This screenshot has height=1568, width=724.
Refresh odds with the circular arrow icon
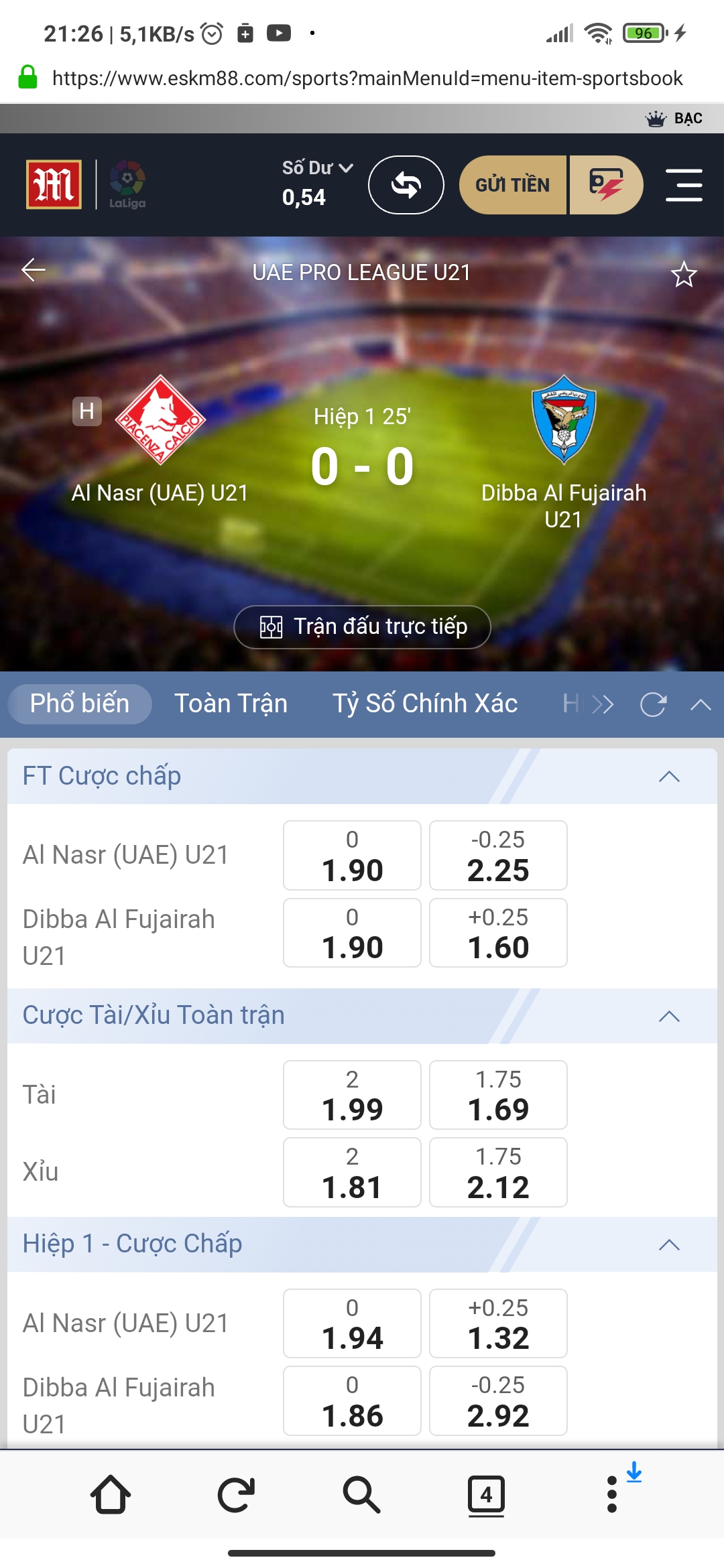click(653, 704)
